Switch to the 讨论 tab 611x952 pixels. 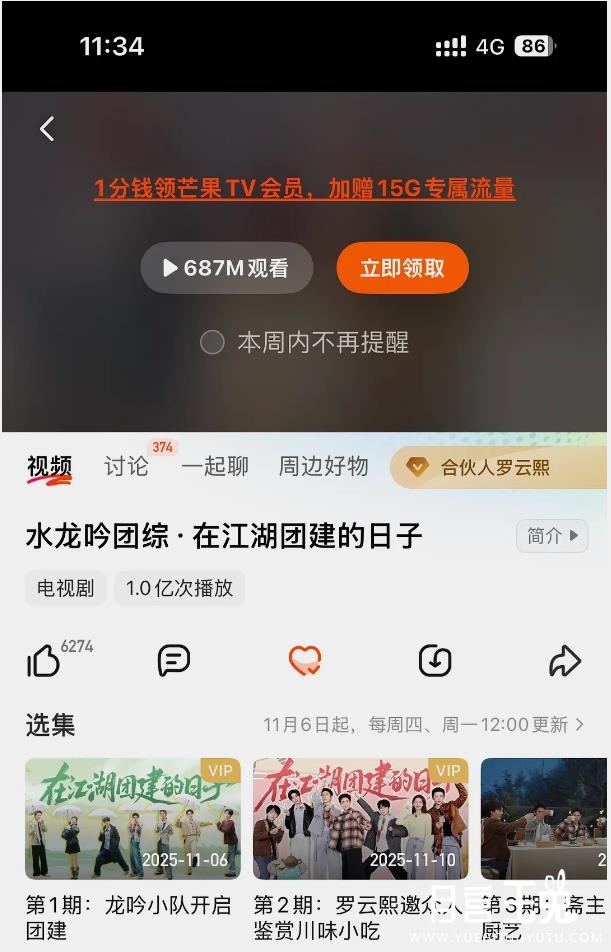click(126, 466)
